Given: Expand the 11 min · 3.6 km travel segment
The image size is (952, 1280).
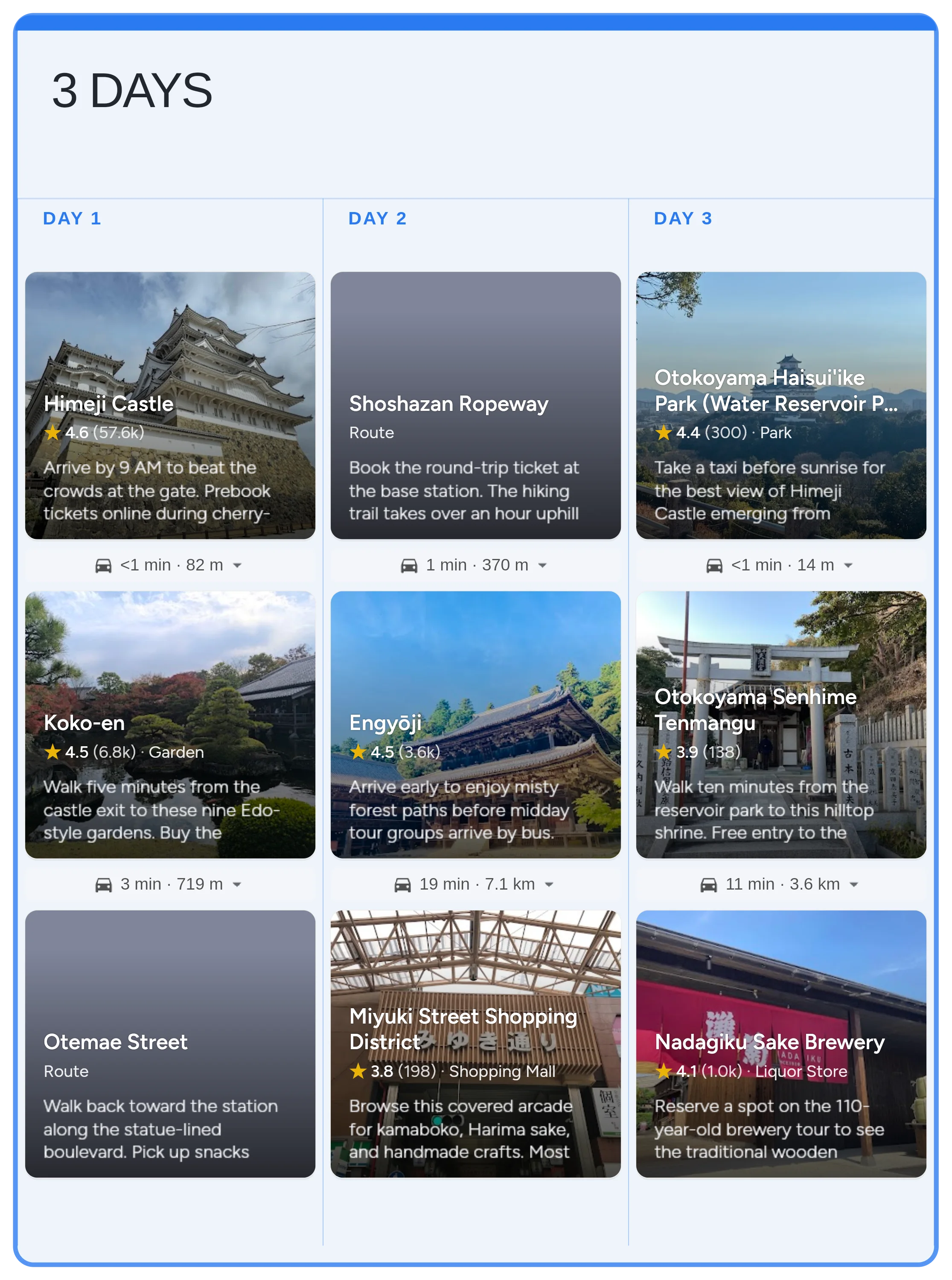Looking at the screenshot, I should click(x=855, y=884).
